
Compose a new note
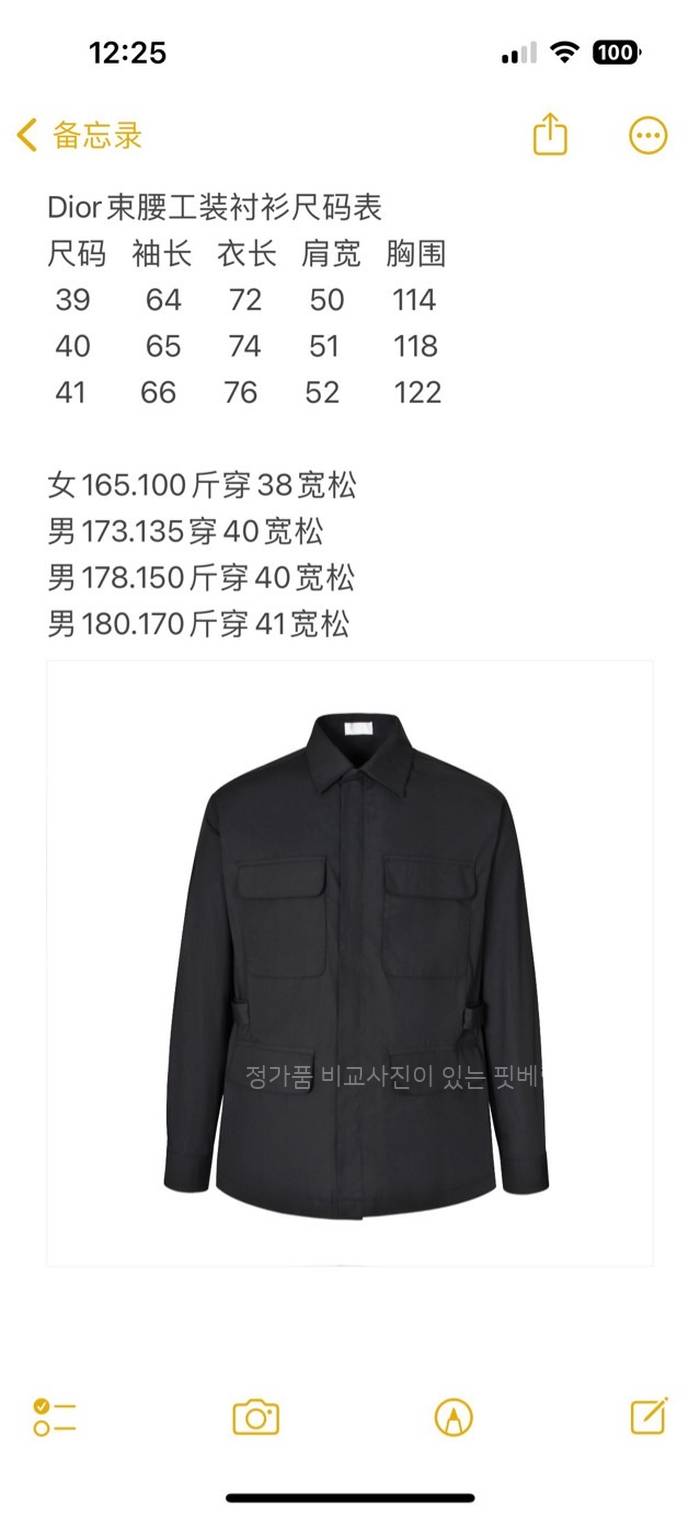point(649,1416)
